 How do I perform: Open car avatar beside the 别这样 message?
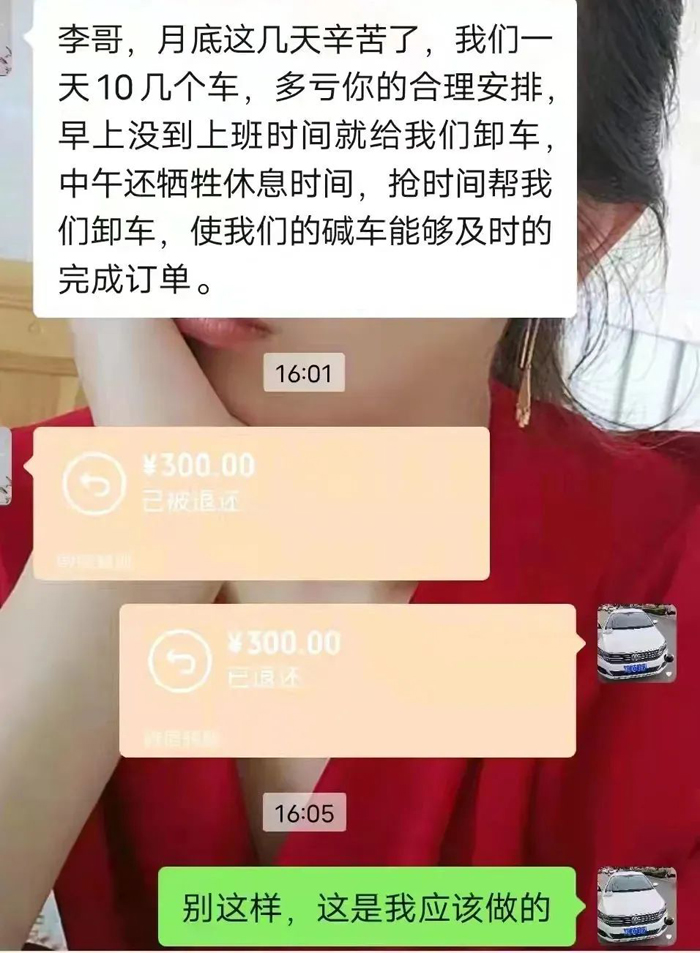pos(636,907)
